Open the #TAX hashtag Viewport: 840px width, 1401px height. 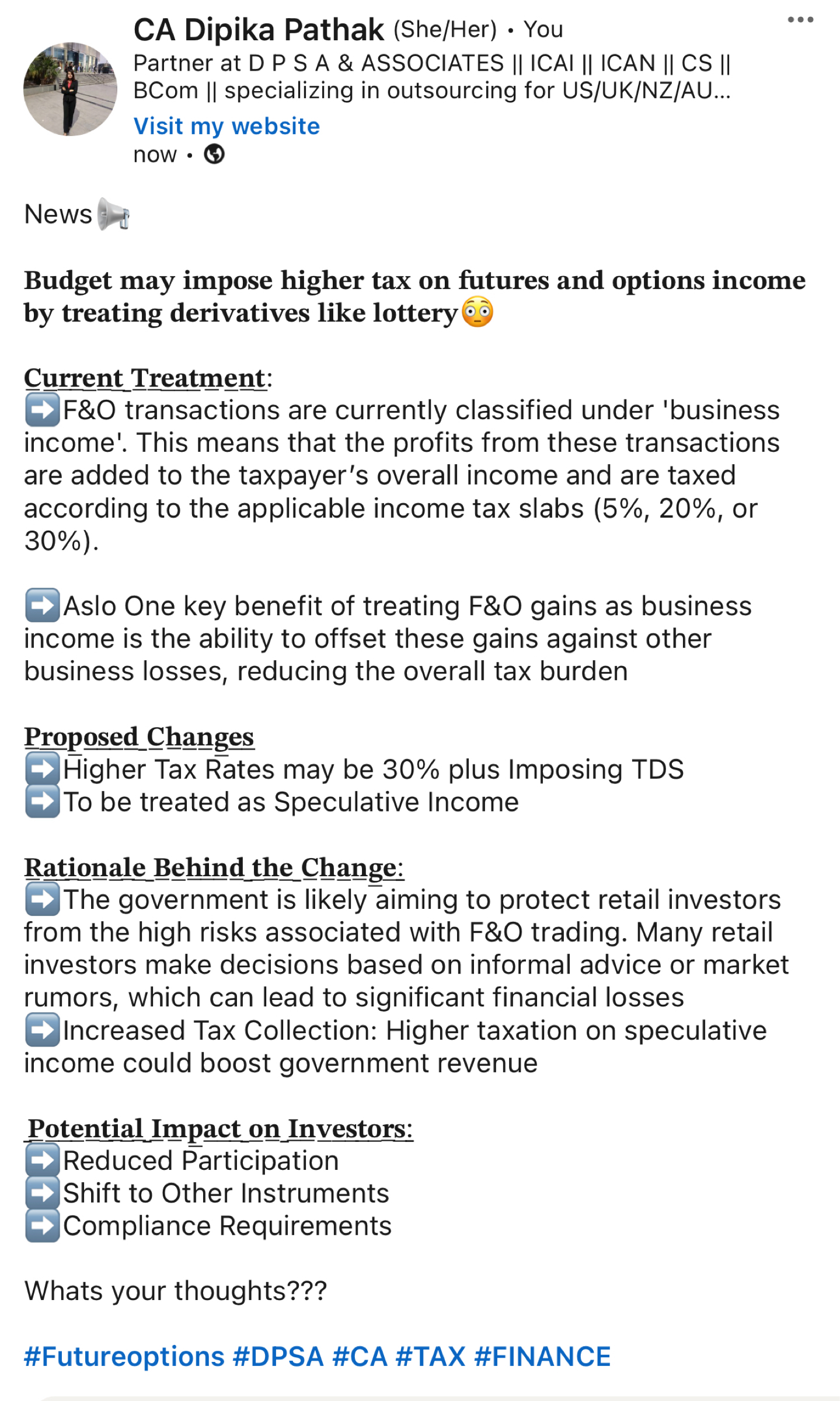point(430,1357)
